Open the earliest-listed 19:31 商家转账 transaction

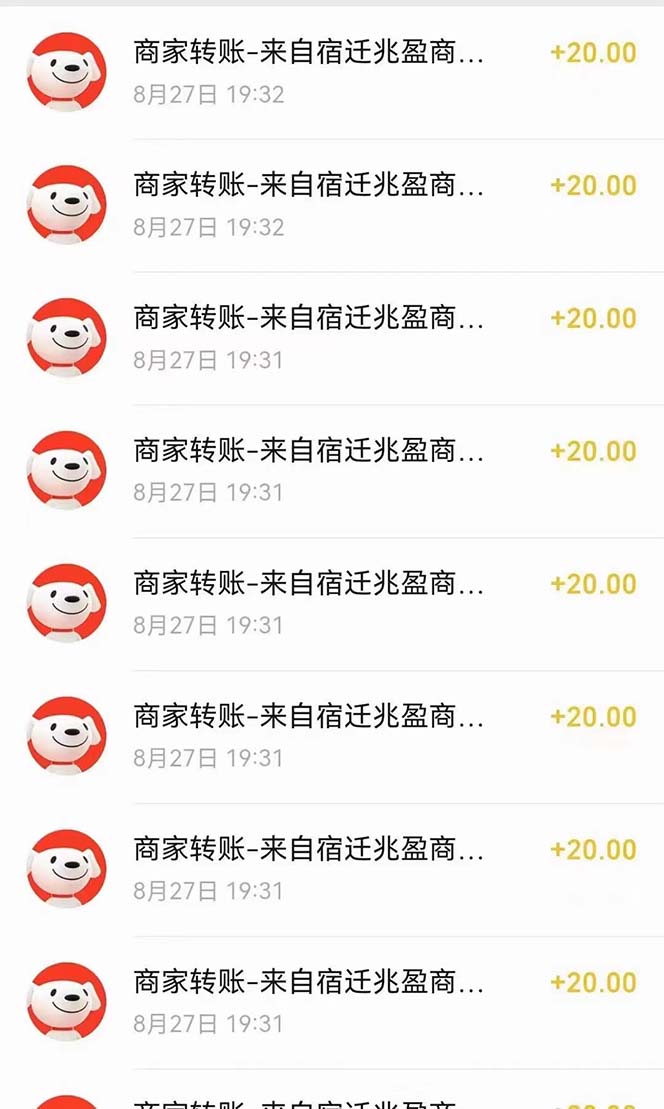tap(308, 338)
